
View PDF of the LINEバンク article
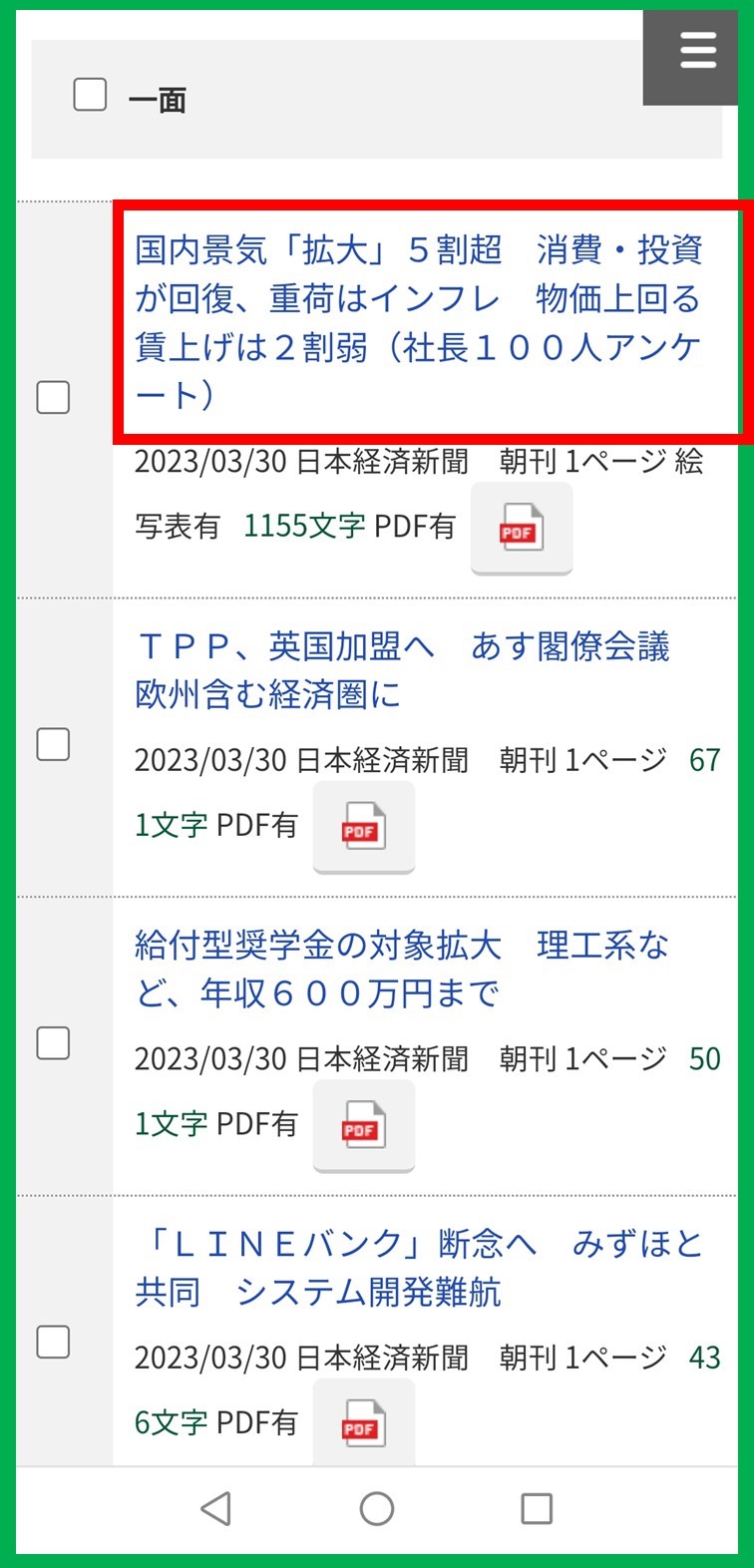tap(363, 1425)
